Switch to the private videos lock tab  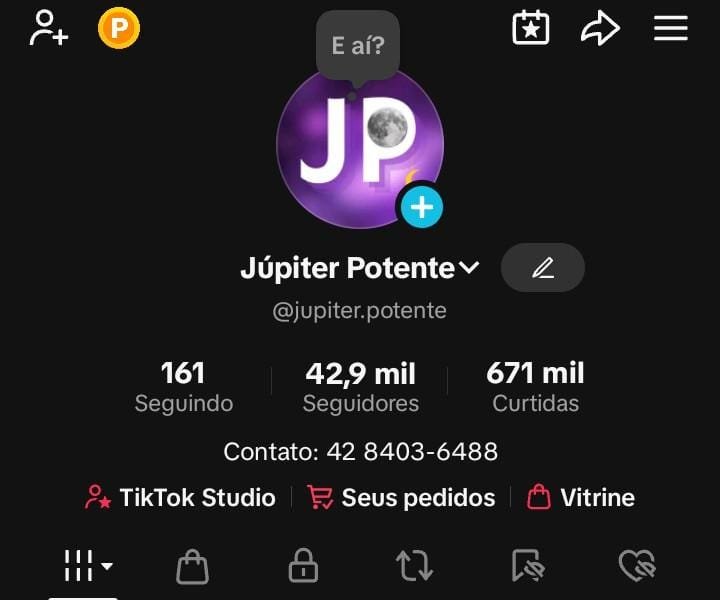[x=303, y=567]
